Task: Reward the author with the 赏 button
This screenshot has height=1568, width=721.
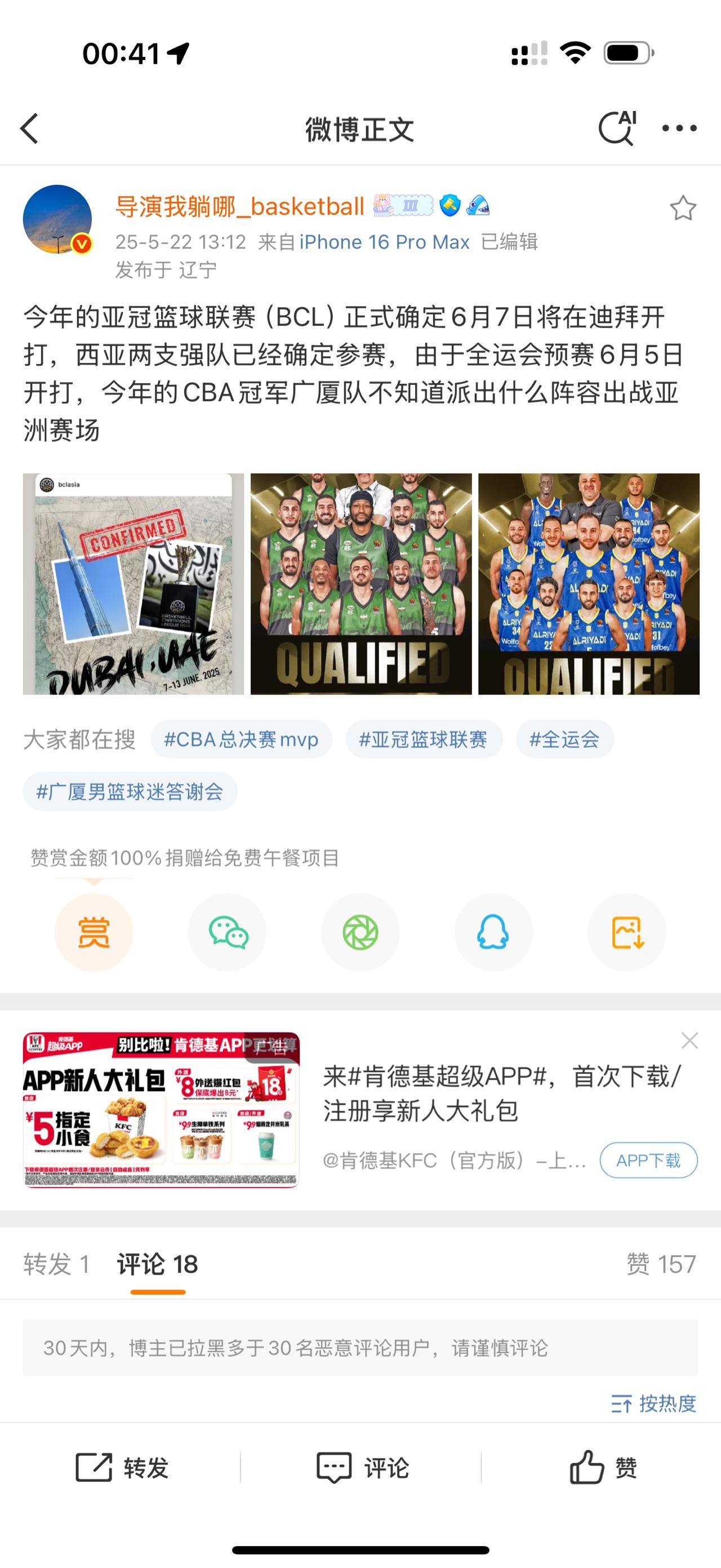Action: [94, 932]
